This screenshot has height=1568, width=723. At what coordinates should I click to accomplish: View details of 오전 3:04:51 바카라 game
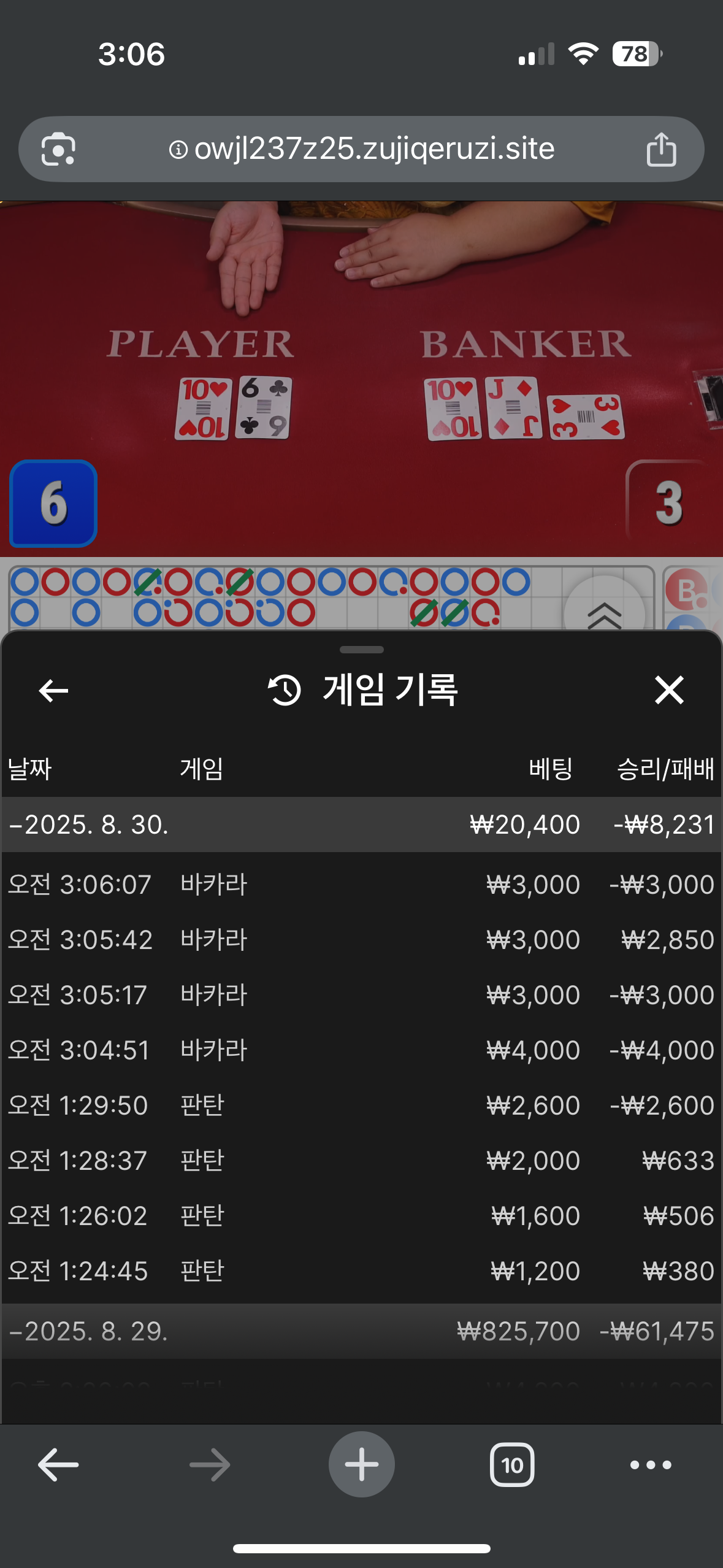point(362,1050)
